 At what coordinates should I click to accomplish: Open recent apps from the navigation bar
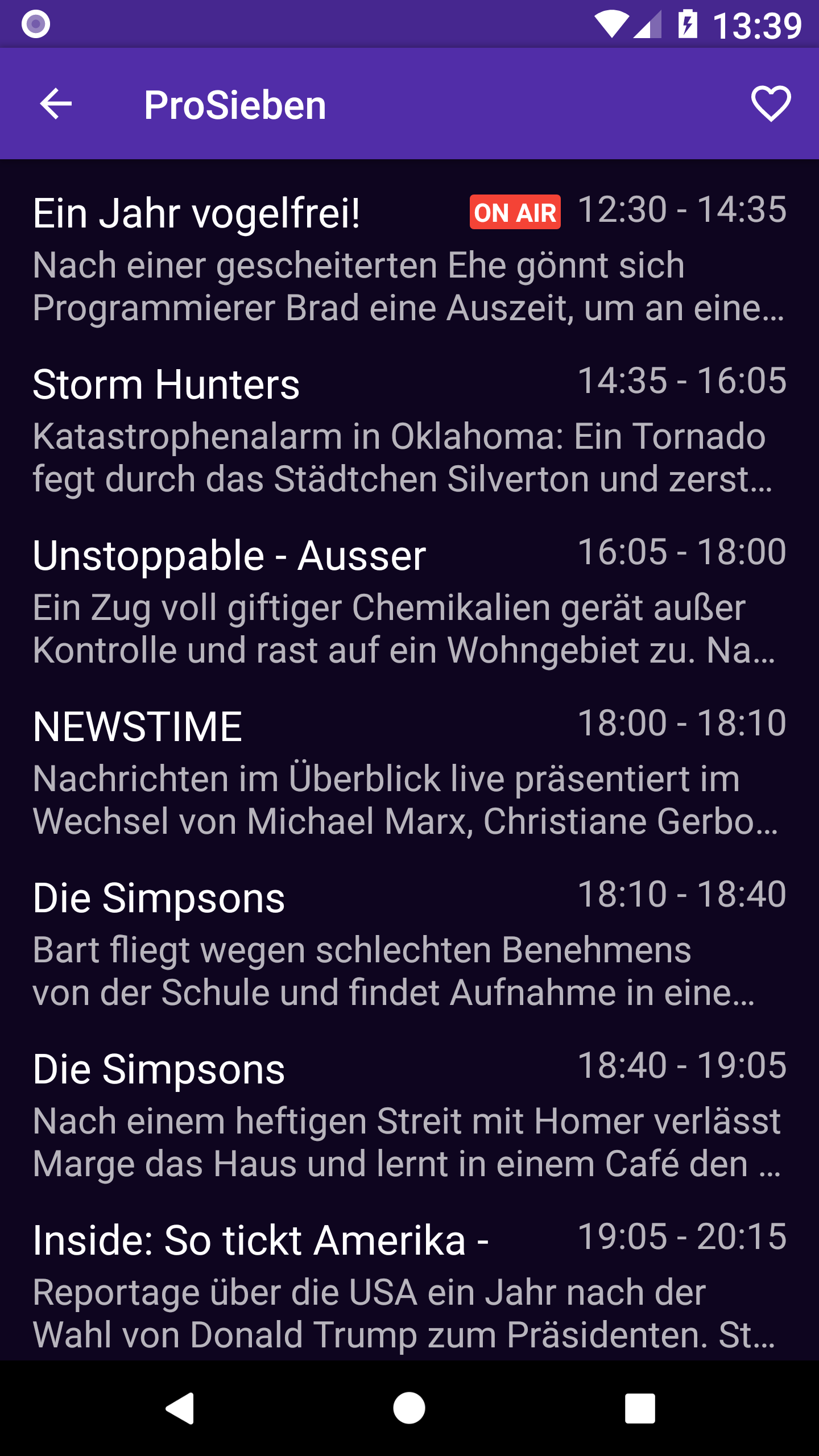pos(640,1408)
